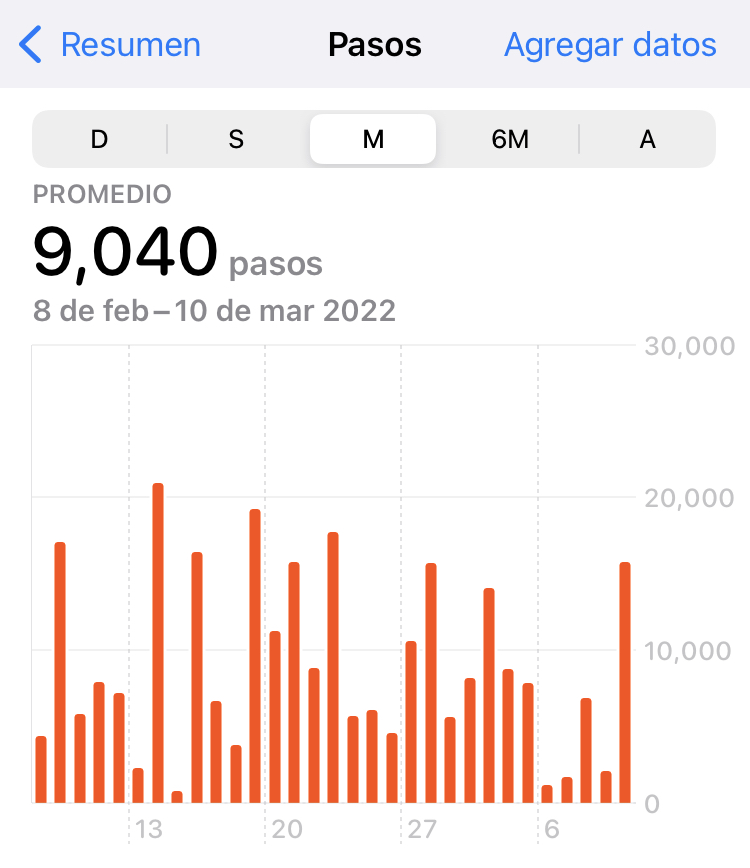Tap the shortest bar near label 13
Screen dimensions: 750x868
(176, 796)
